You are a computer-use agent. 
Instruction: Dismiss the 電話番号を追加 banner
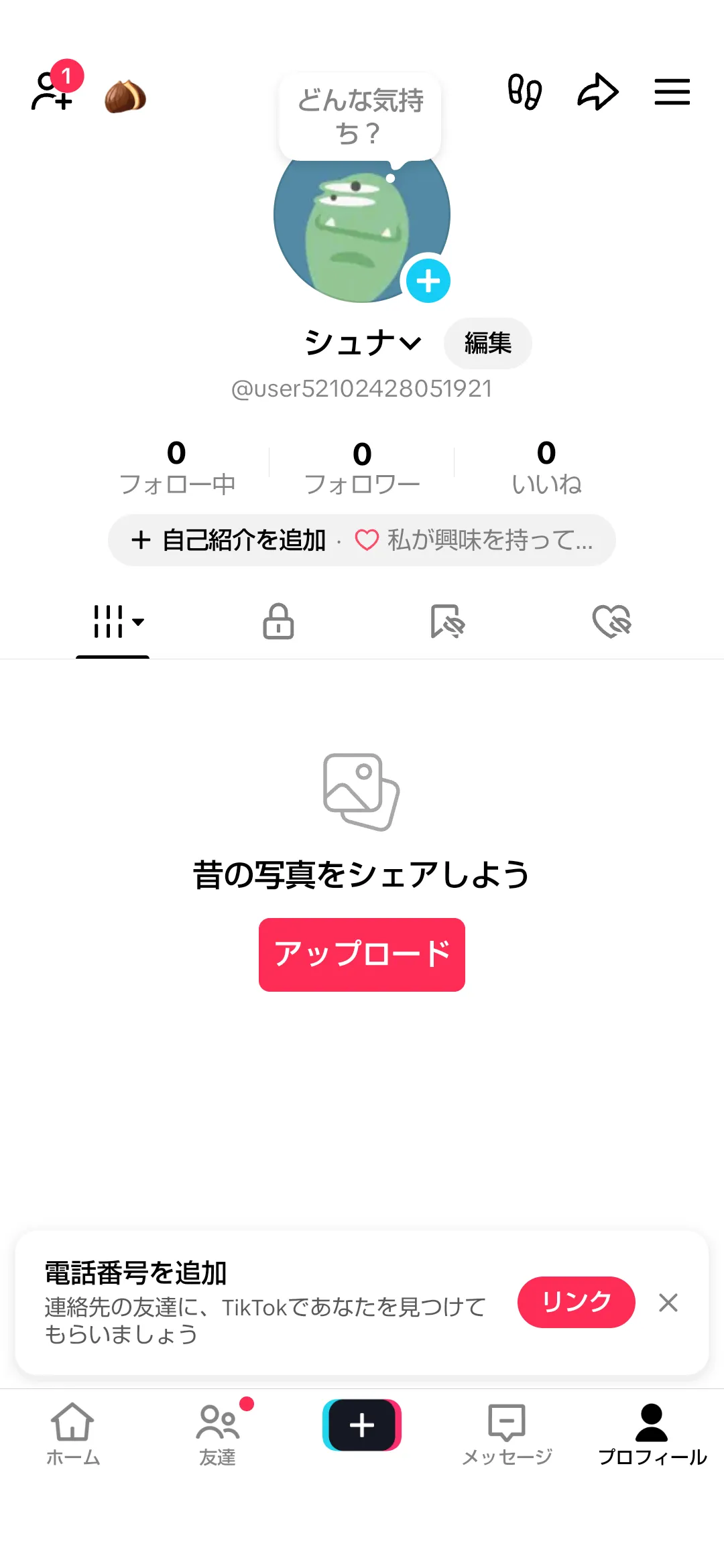(668, 1303)
